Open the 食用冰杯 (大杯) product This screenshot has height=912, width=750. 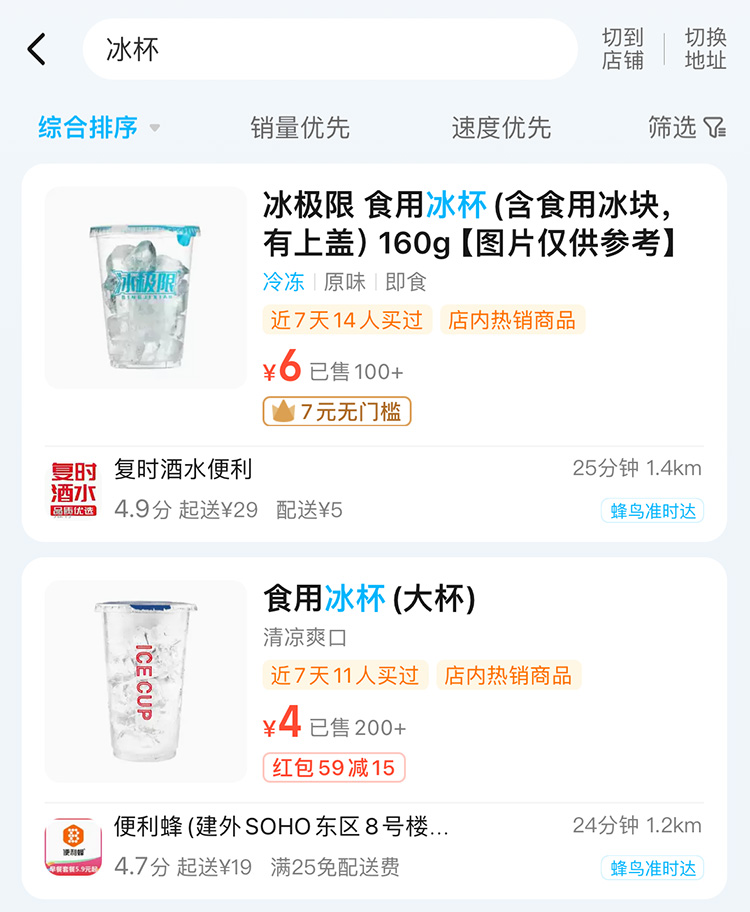coord(369,598)
